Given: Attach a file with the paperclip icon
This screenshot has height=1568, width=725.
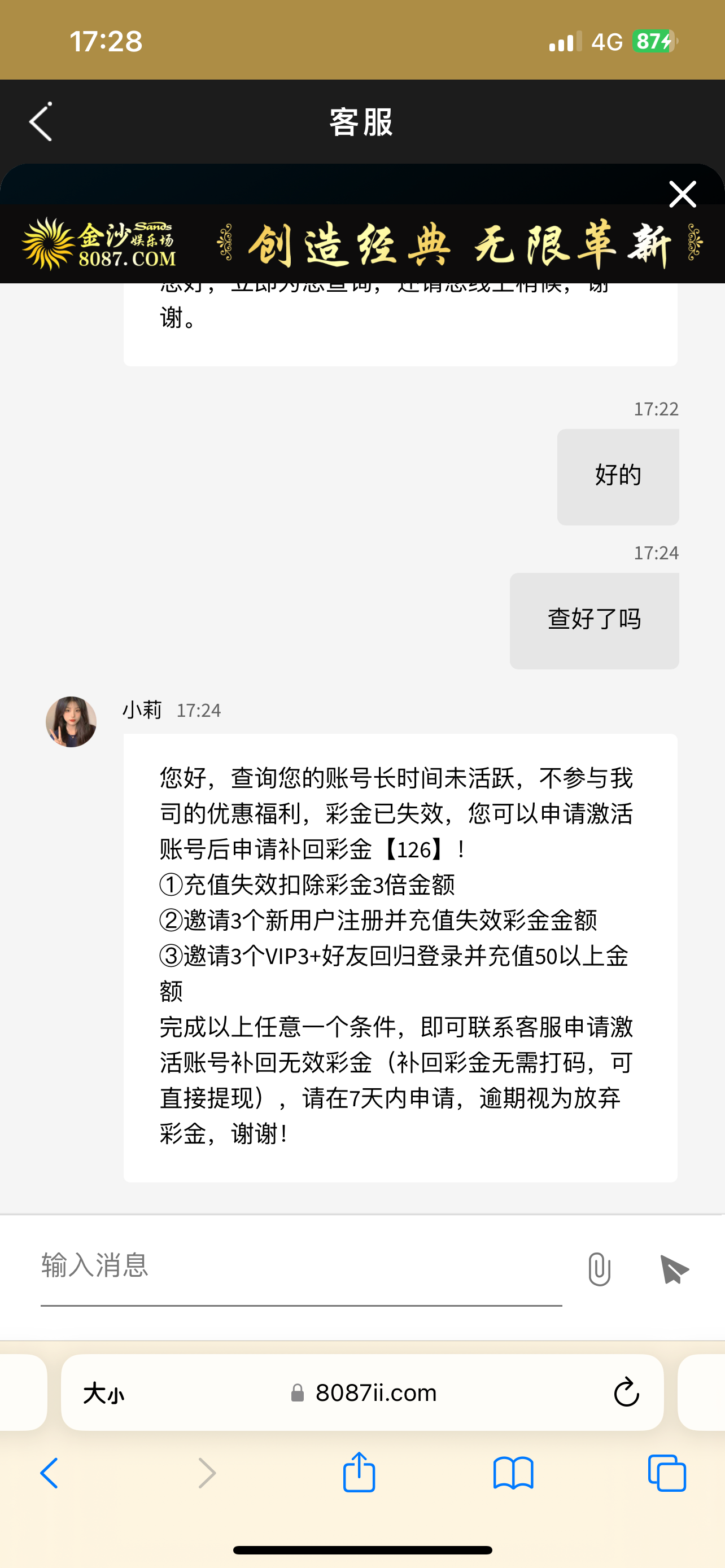Looking at the screenshot, I should (599, 1270).
